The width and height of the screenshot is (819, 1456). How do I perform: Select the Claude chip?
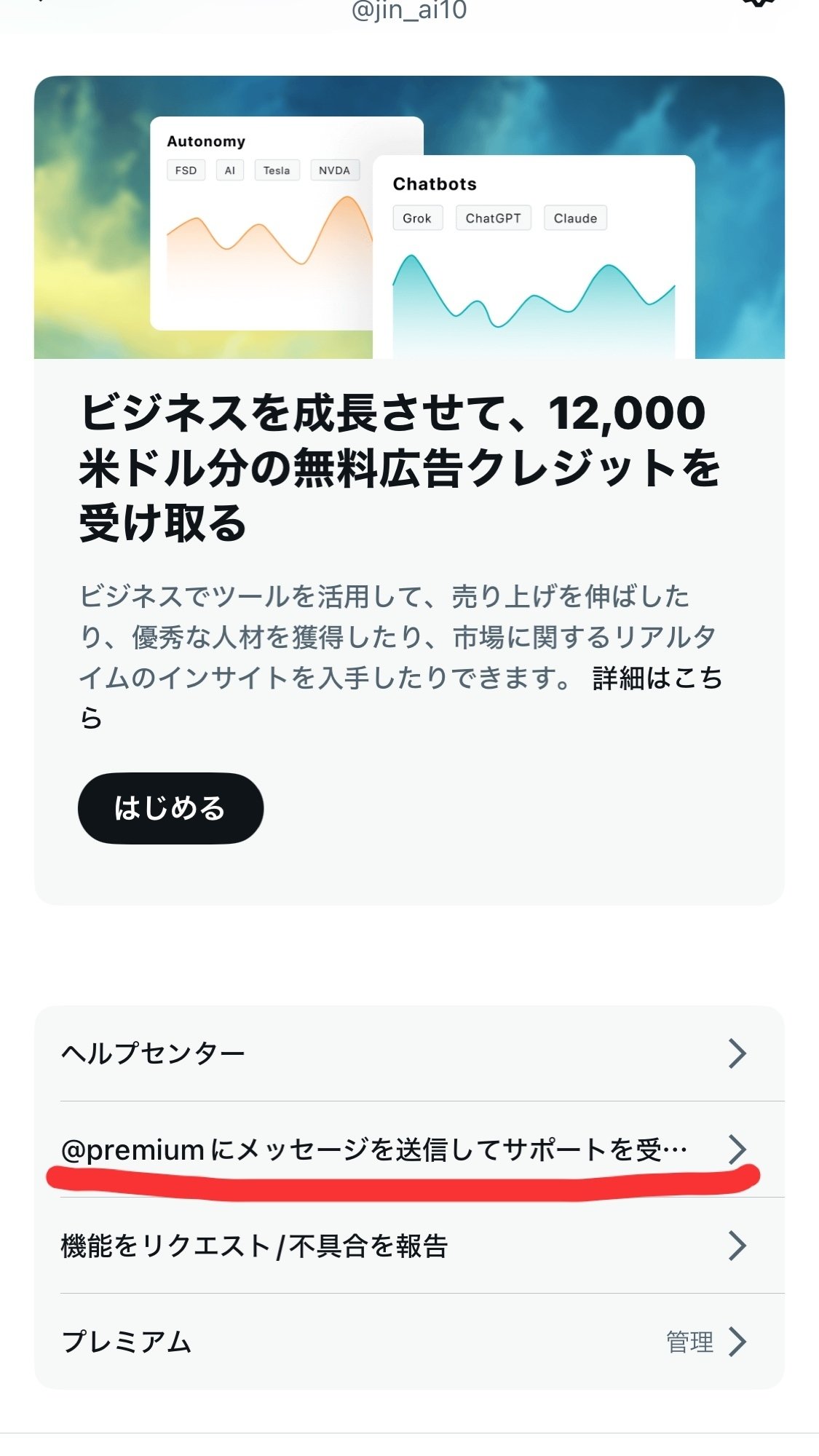pos(575,218)
